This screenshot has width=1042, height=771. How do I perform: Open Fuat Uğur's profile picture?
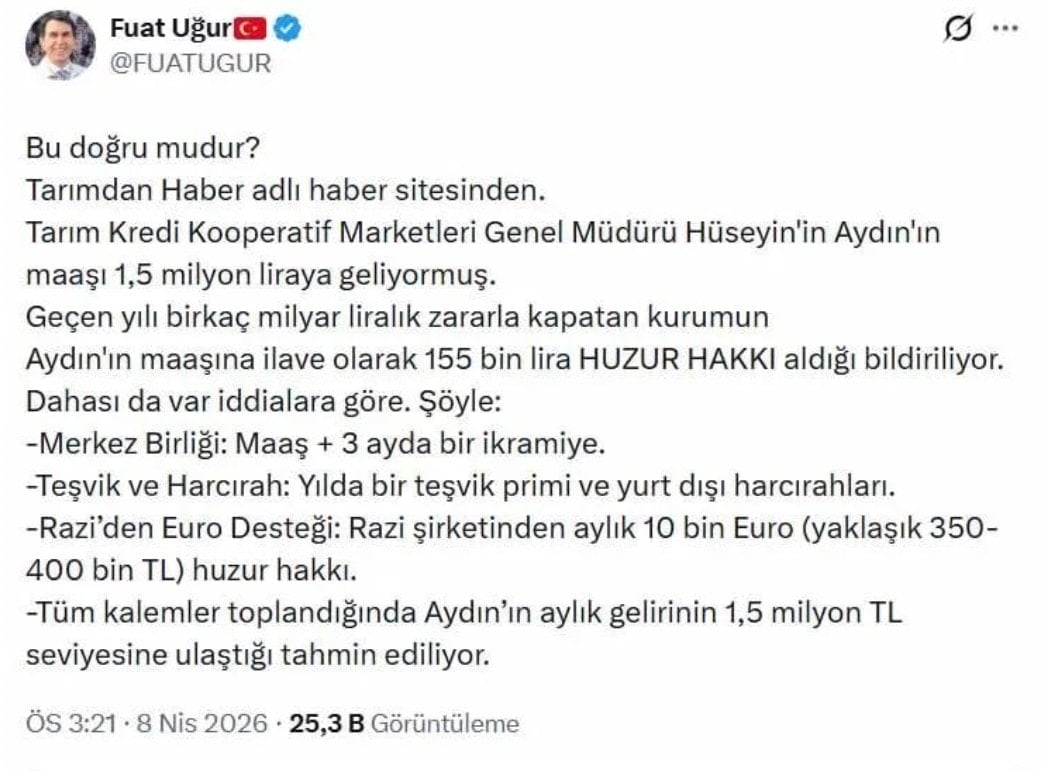click(x=60, y=46)
